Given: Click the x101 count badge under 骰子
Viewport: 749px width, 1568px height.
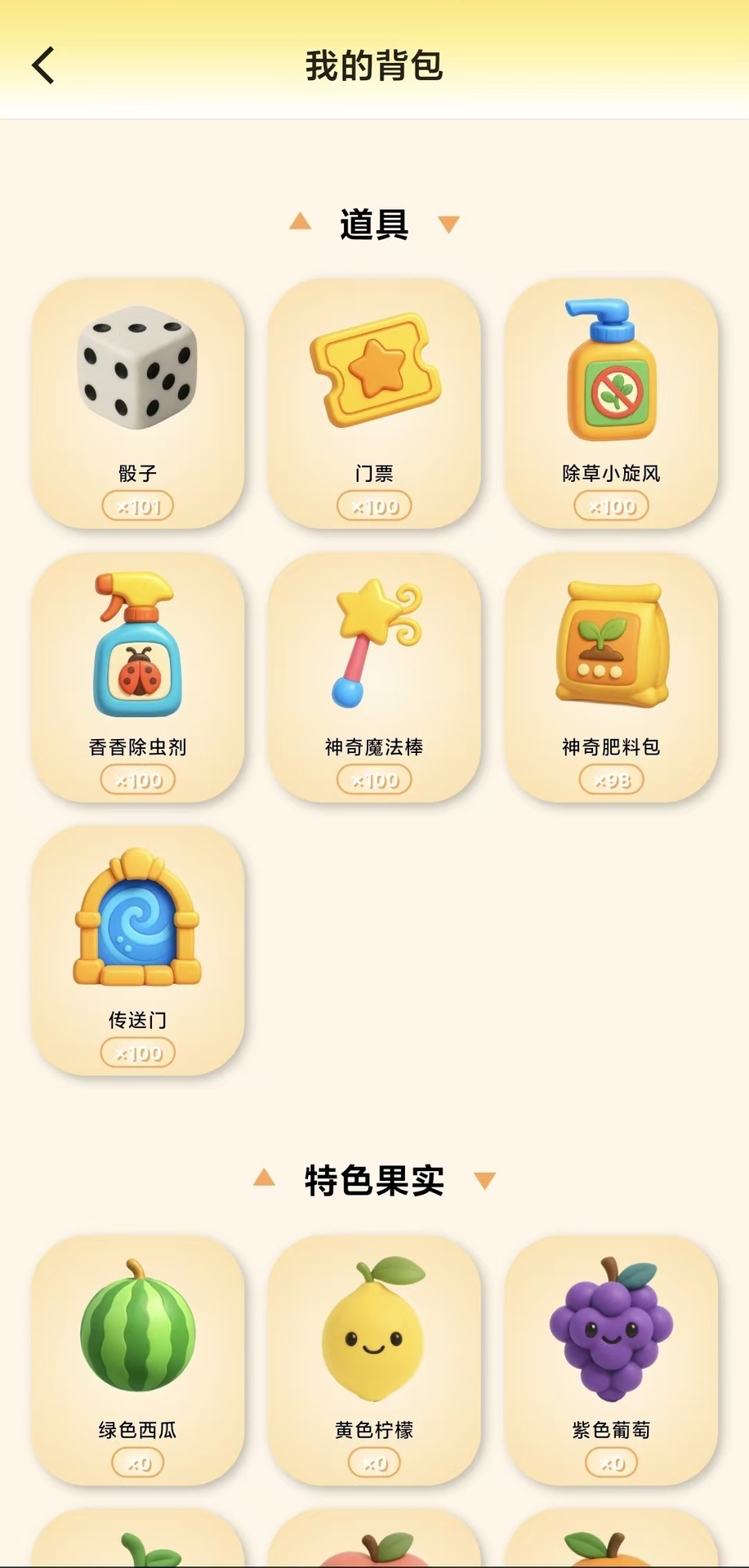Looking at the screenshot, I should click(137, 506).
